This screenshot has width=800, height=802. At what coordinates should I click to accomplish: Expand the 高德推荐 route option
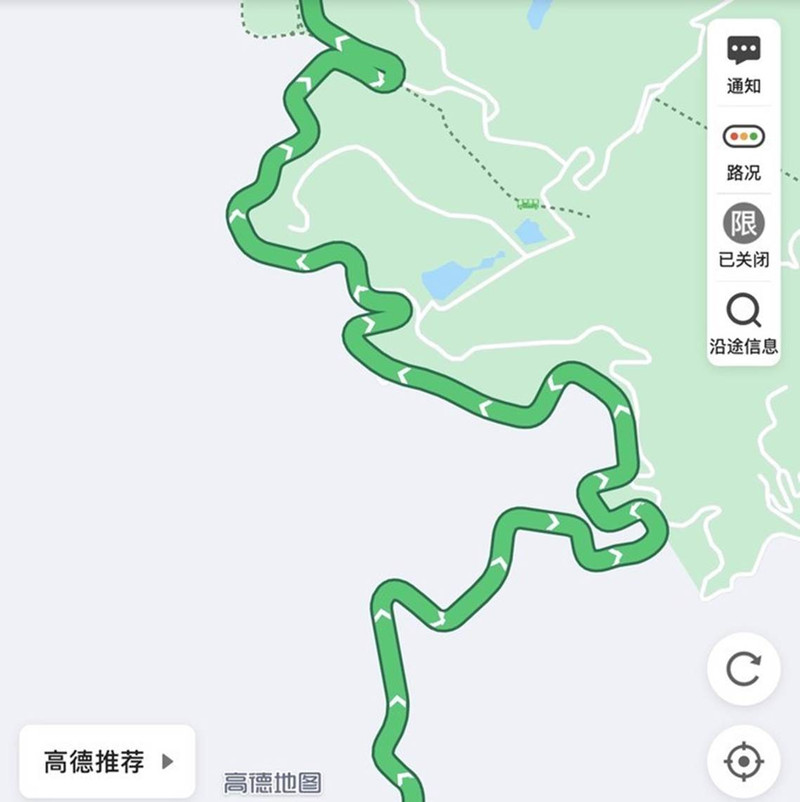(107, 762)
